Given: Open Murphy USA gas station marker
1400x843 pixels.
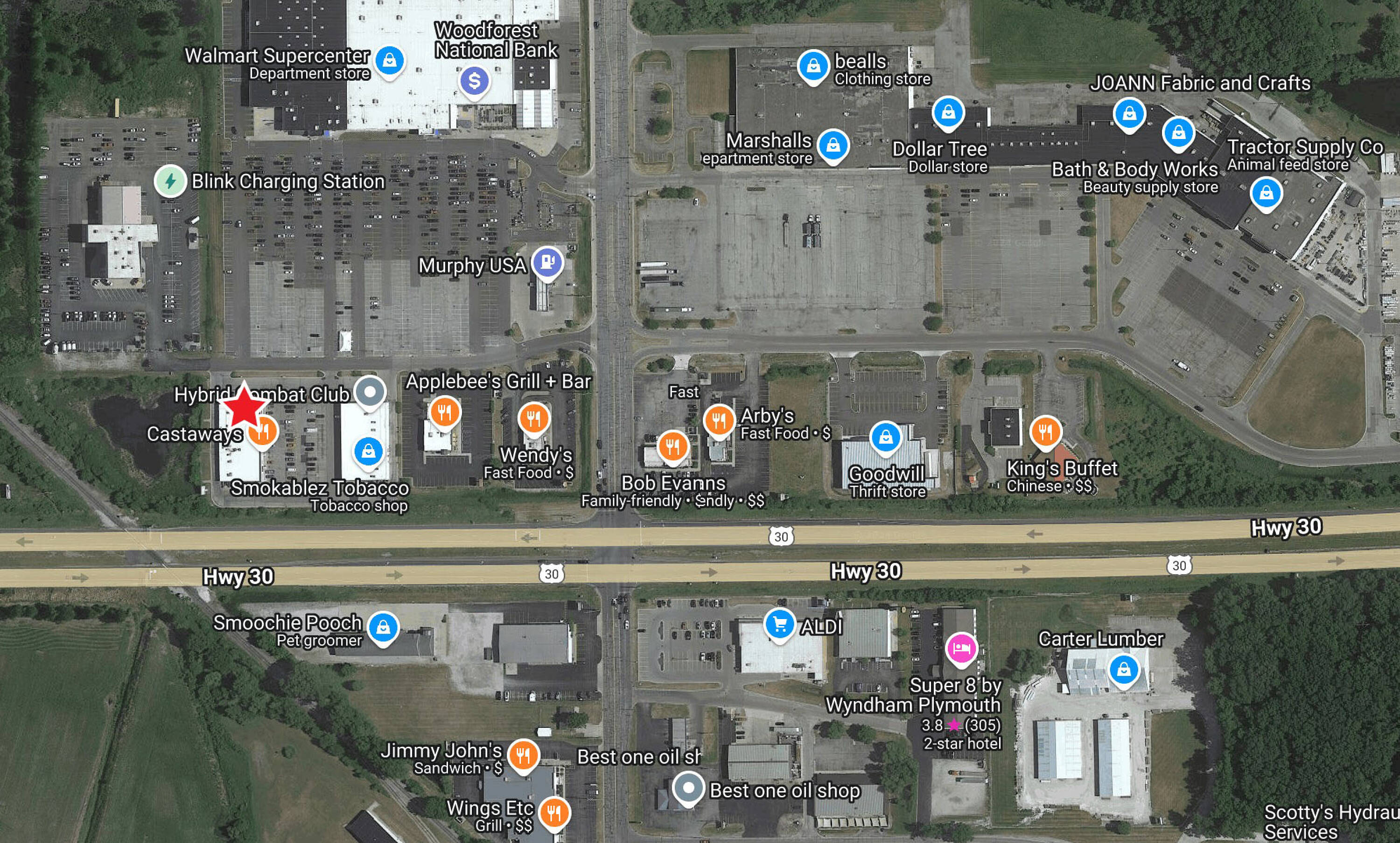Looking at the screenshot, I should (x=547, y=263).
